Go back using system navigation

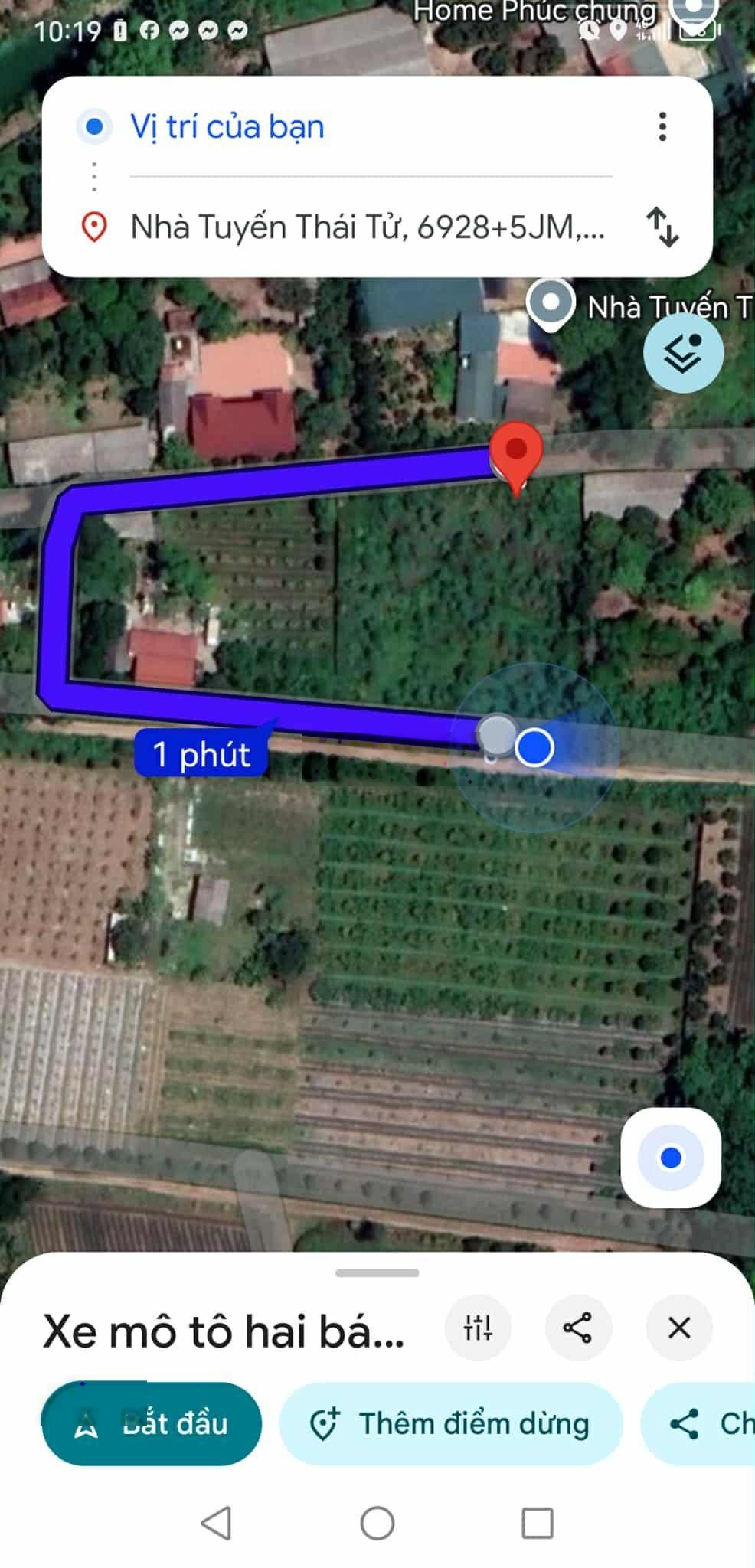[217, 1523]
